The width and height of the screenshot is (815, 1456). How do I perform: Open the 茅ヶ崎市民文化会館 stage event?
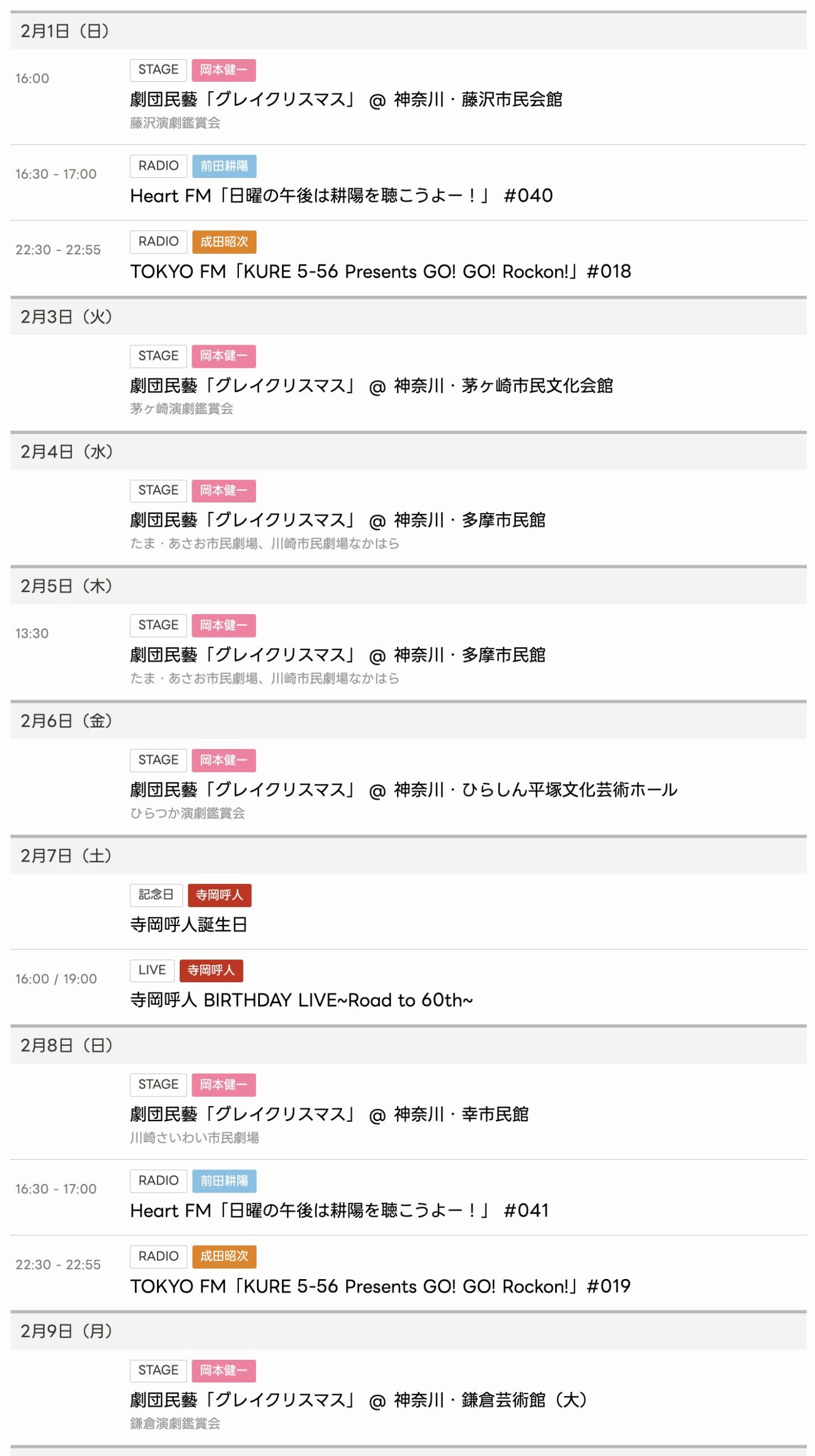(x=371, y=386)
